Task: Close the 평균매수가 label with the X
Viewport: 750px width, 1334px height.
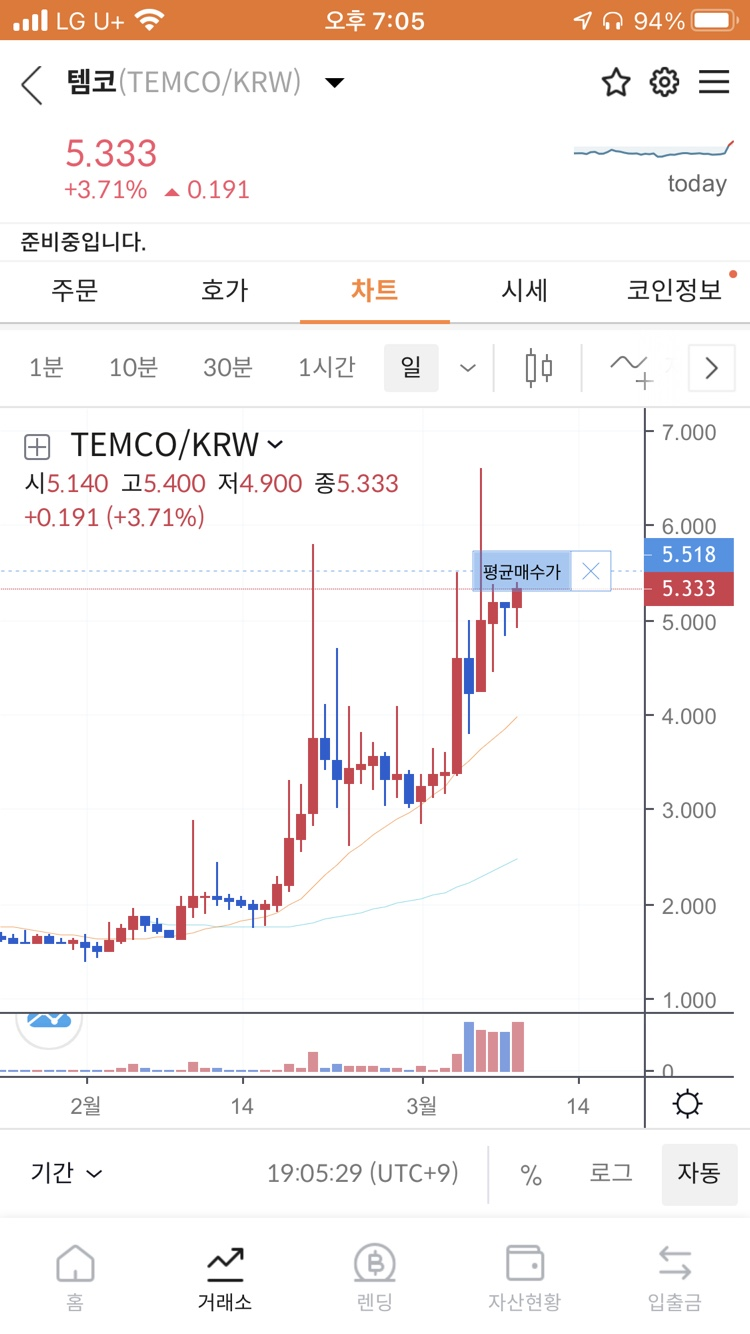Action: pyautogui.click(x=590, y=571)
